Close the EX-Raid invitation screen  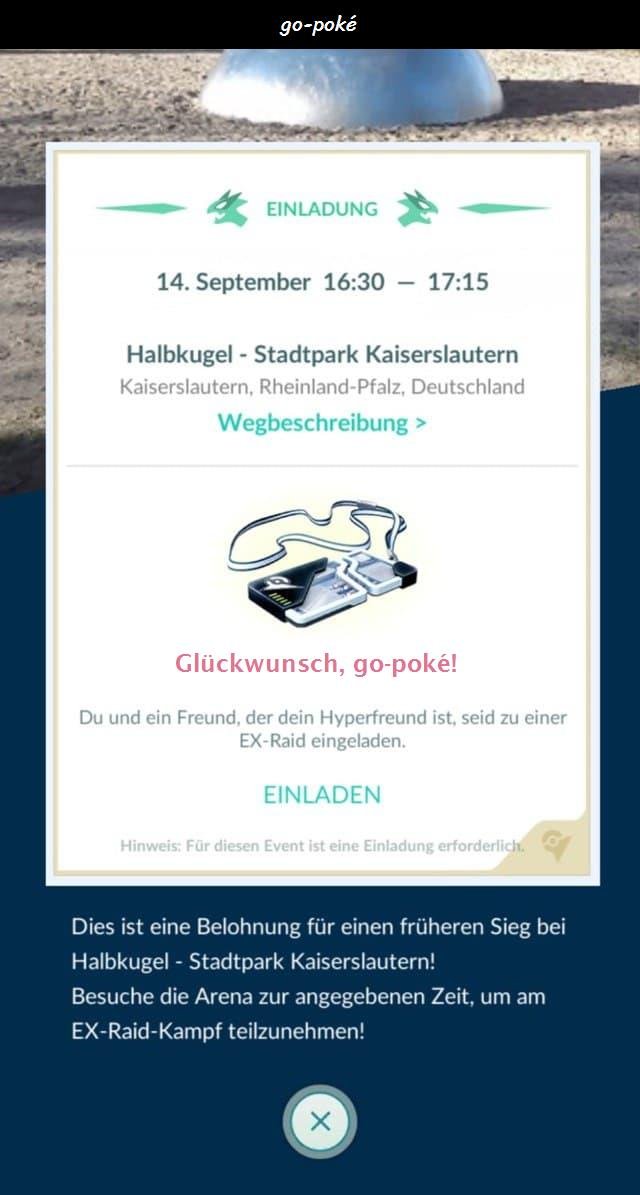[320, 1121]
